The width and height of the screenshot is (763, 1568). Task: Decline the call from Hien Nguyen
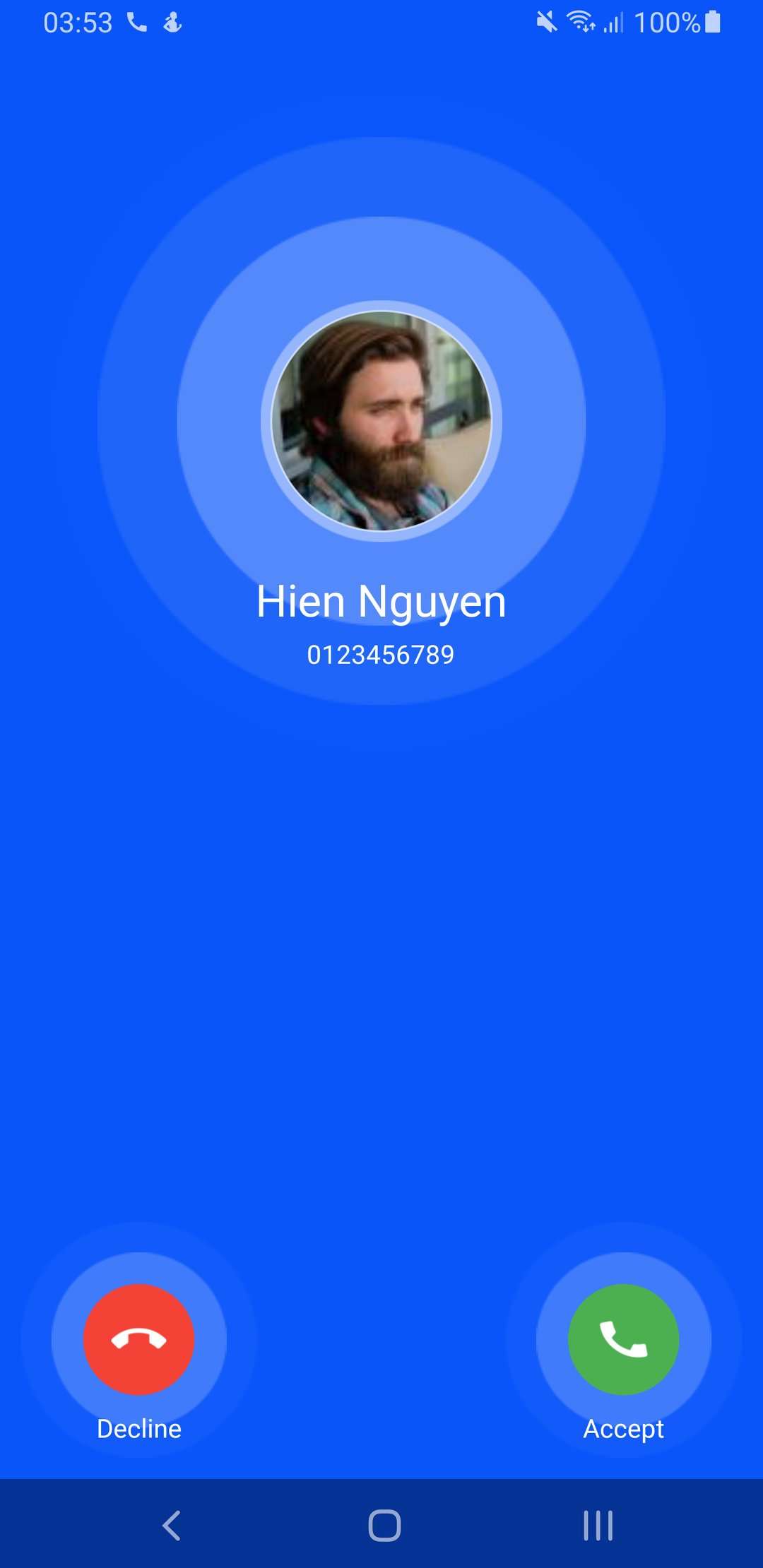138,1339
